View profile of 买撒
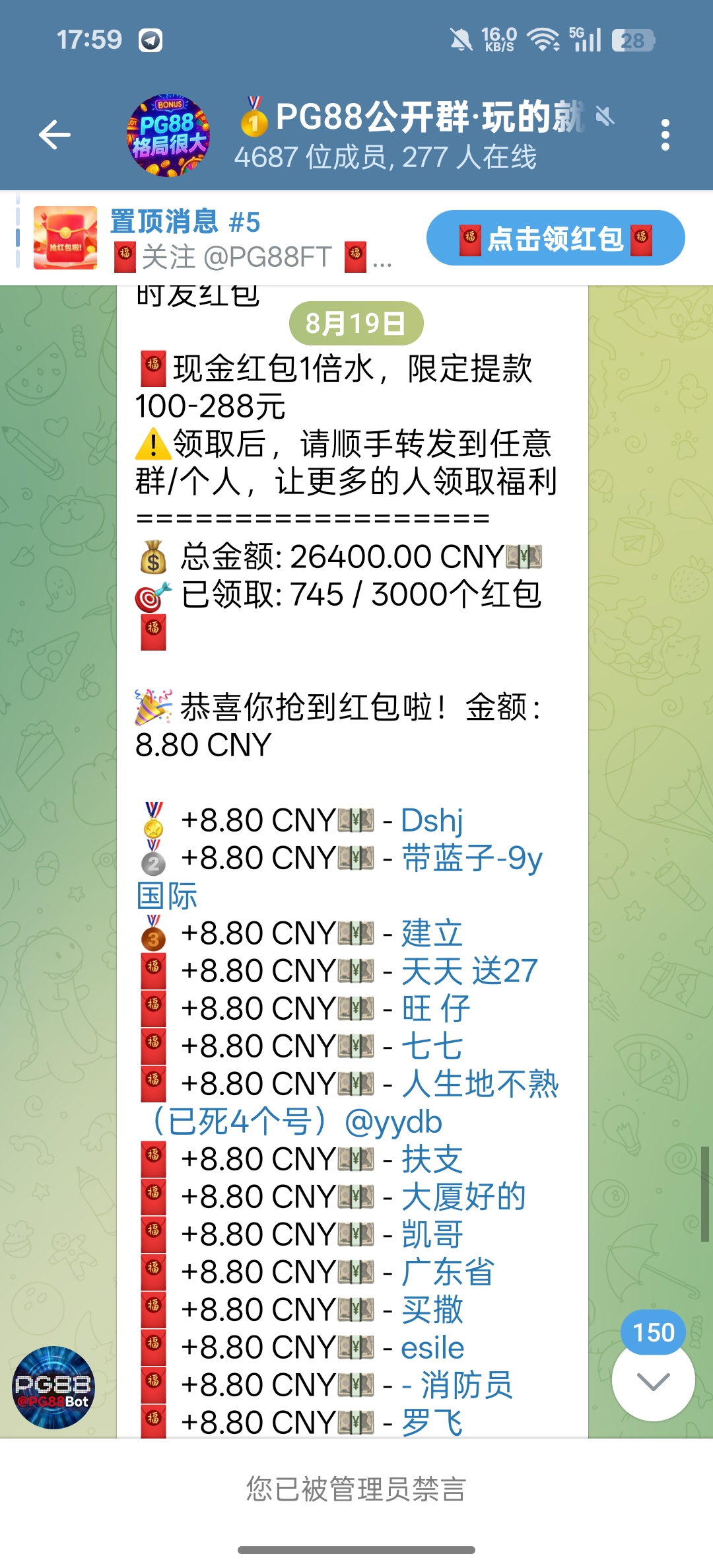 (x=432, y=1310)
